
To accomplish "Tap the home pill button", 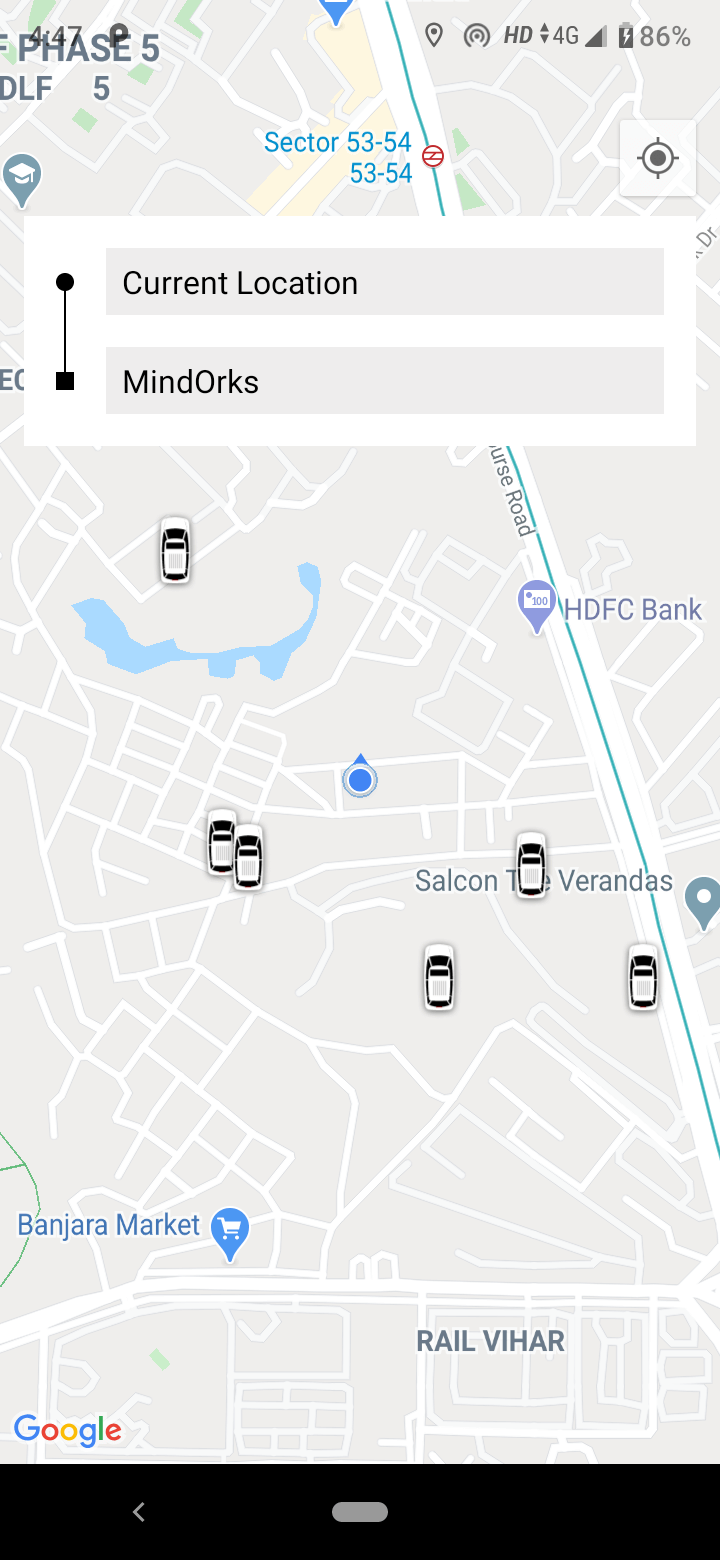I will coord(360,1512).
